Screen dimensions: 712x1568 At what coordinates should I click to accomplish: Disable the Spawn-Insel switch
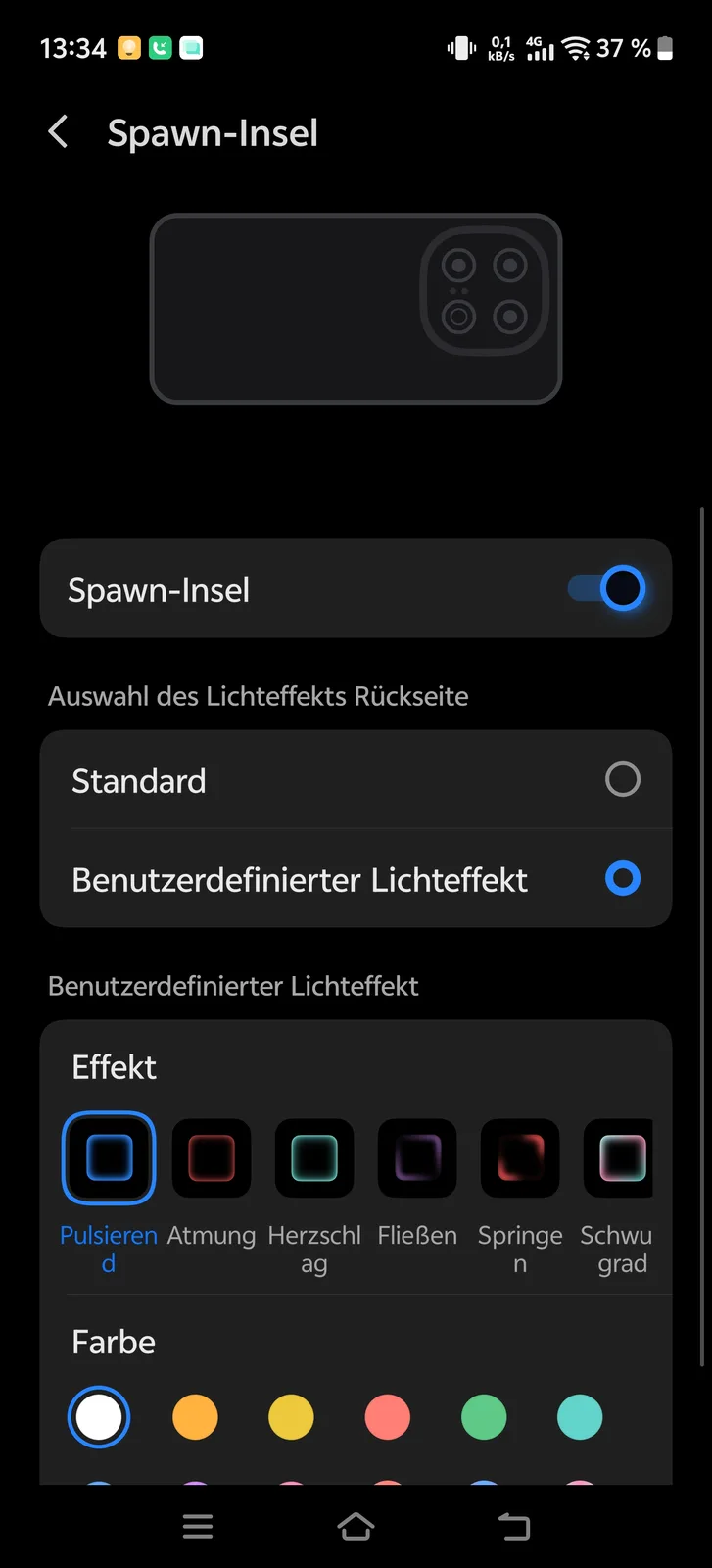(x=607, y=589)
